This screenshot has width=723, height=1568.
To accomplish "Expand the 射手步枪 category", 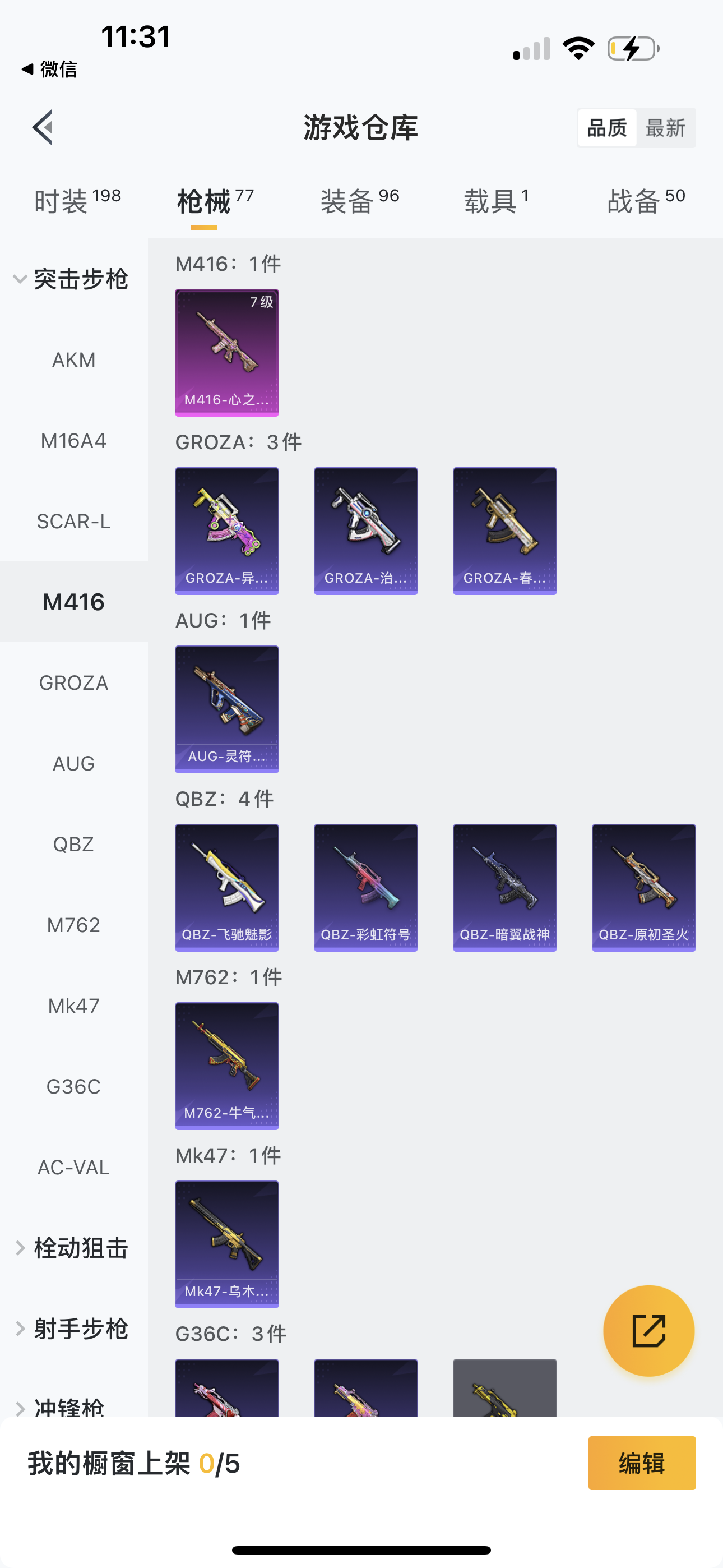I will tap(73, 1328).
